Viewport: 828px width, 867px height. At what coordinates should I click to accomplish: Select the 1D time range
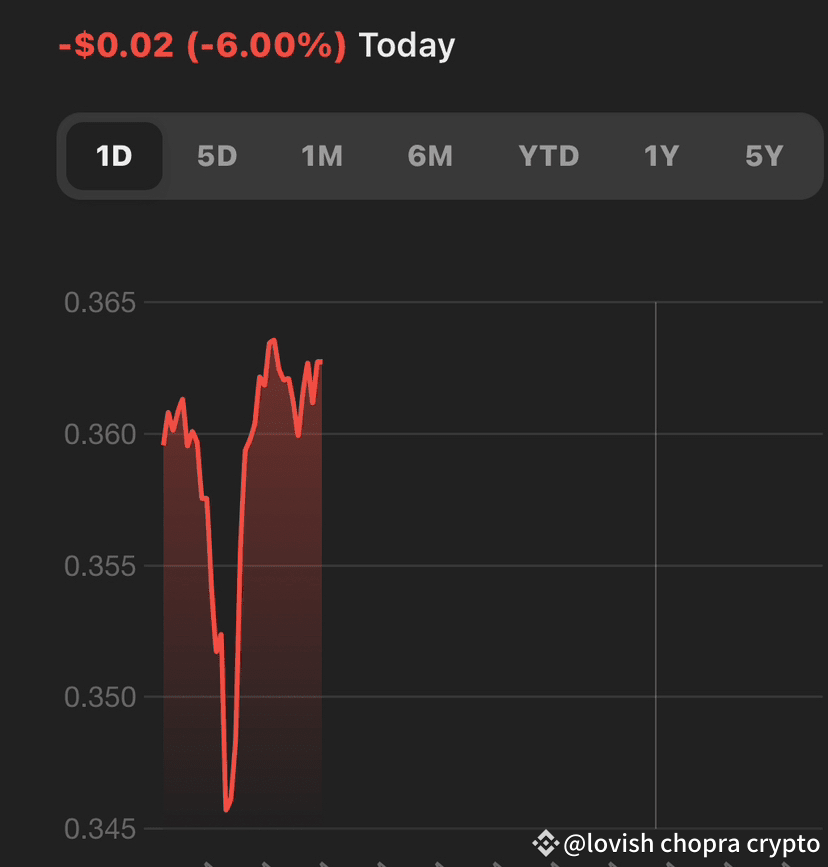click(114, 156)
